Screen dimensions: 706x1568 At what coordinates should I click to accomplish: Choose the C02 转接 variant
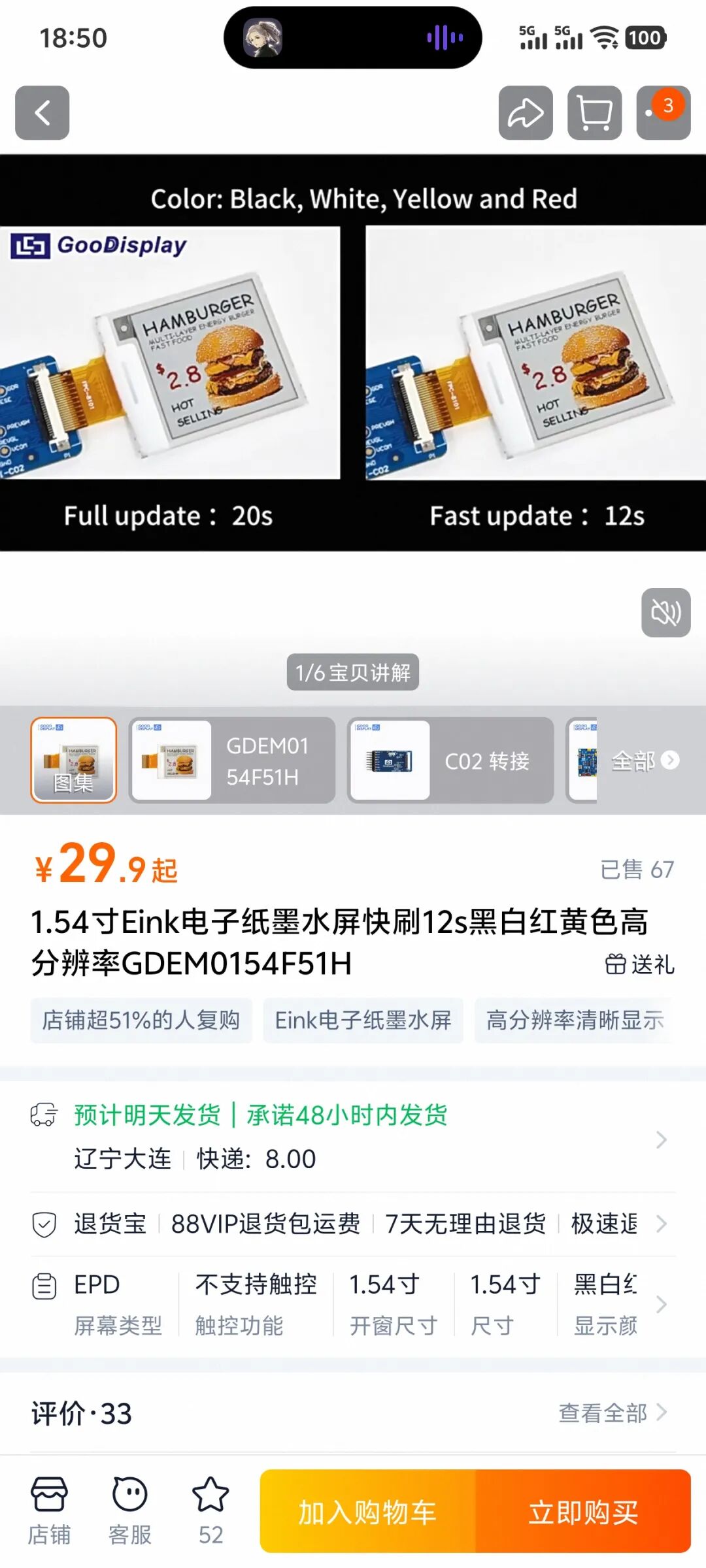tap(450, 760)
